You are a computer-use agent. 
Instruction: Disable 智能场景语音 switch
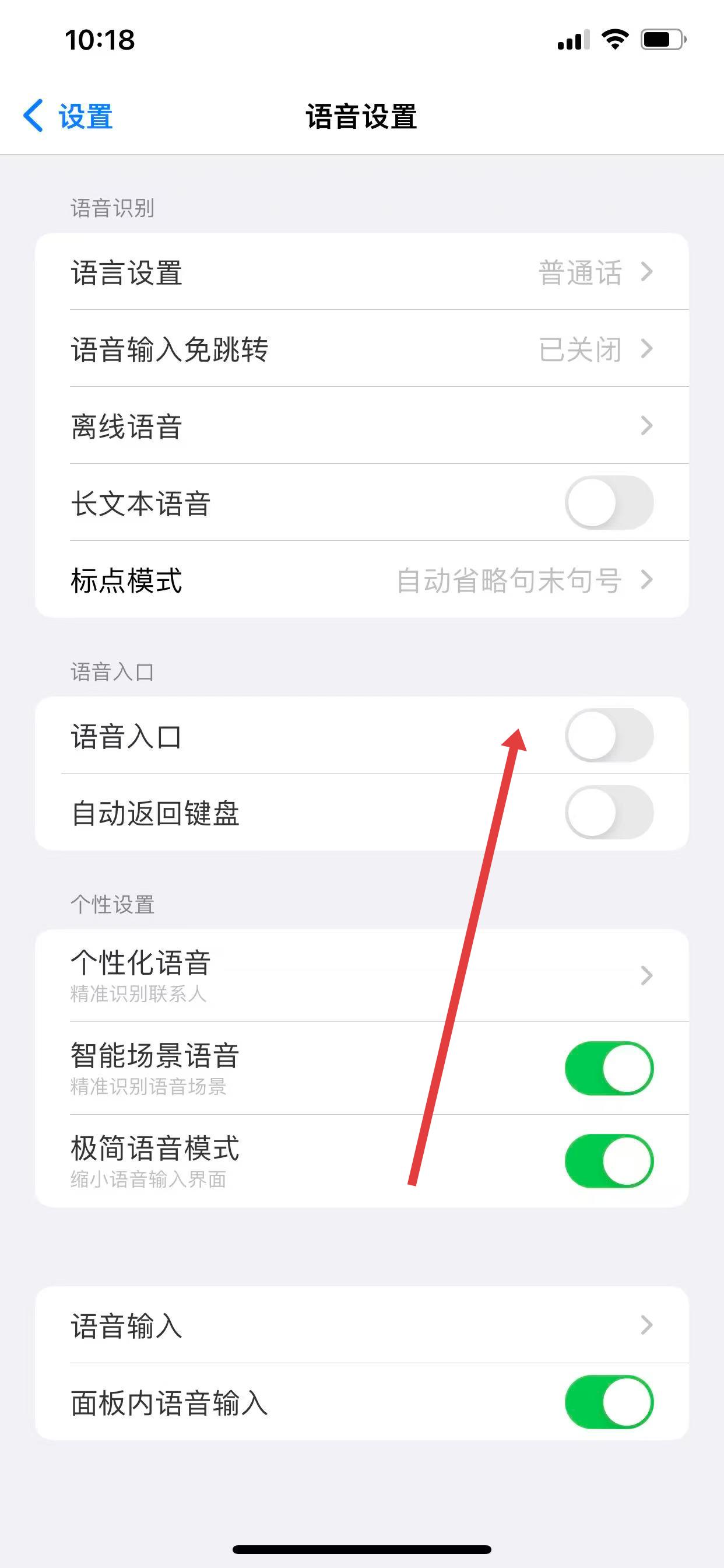tap(609, 1068)
